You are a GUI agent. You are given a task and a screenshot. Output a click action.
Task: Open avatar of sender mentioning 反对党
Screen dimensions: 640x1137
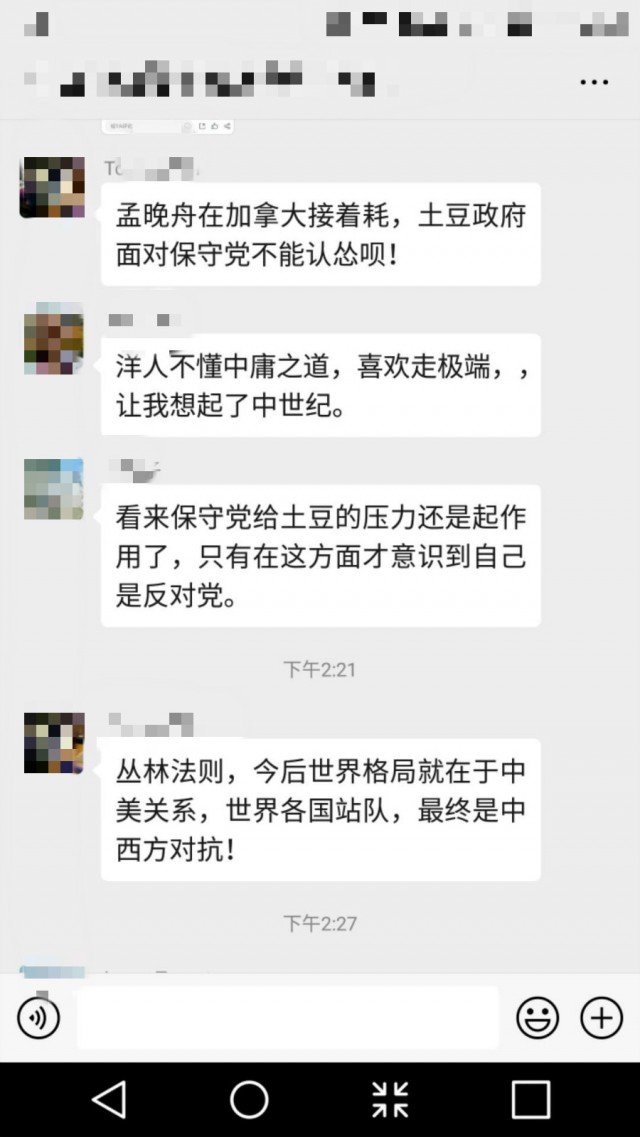pyautogui.click(x=54, y=489)
